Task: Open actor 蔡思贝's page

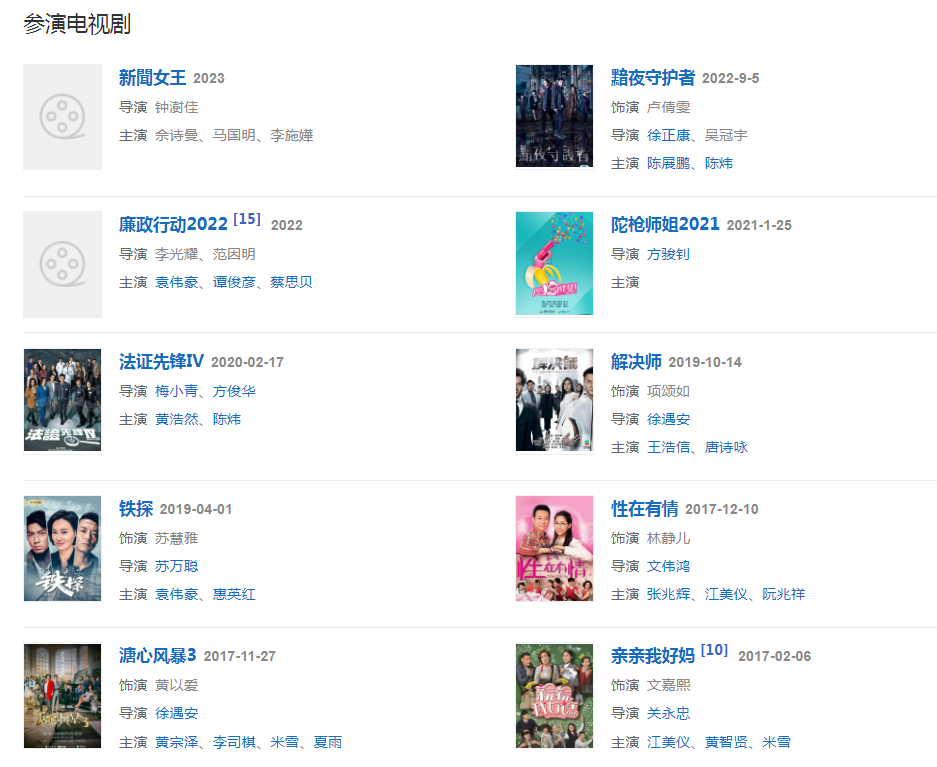Action: point(291,282)
